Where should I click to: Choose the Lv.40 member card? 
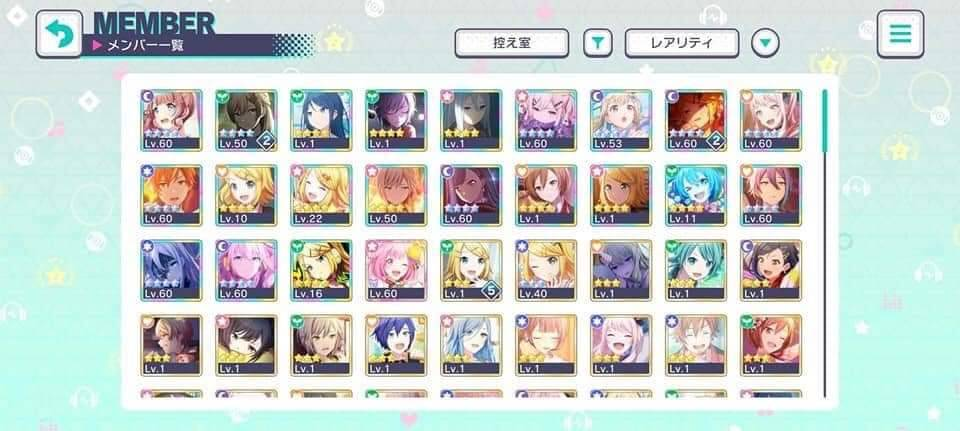tap(545, 269)
